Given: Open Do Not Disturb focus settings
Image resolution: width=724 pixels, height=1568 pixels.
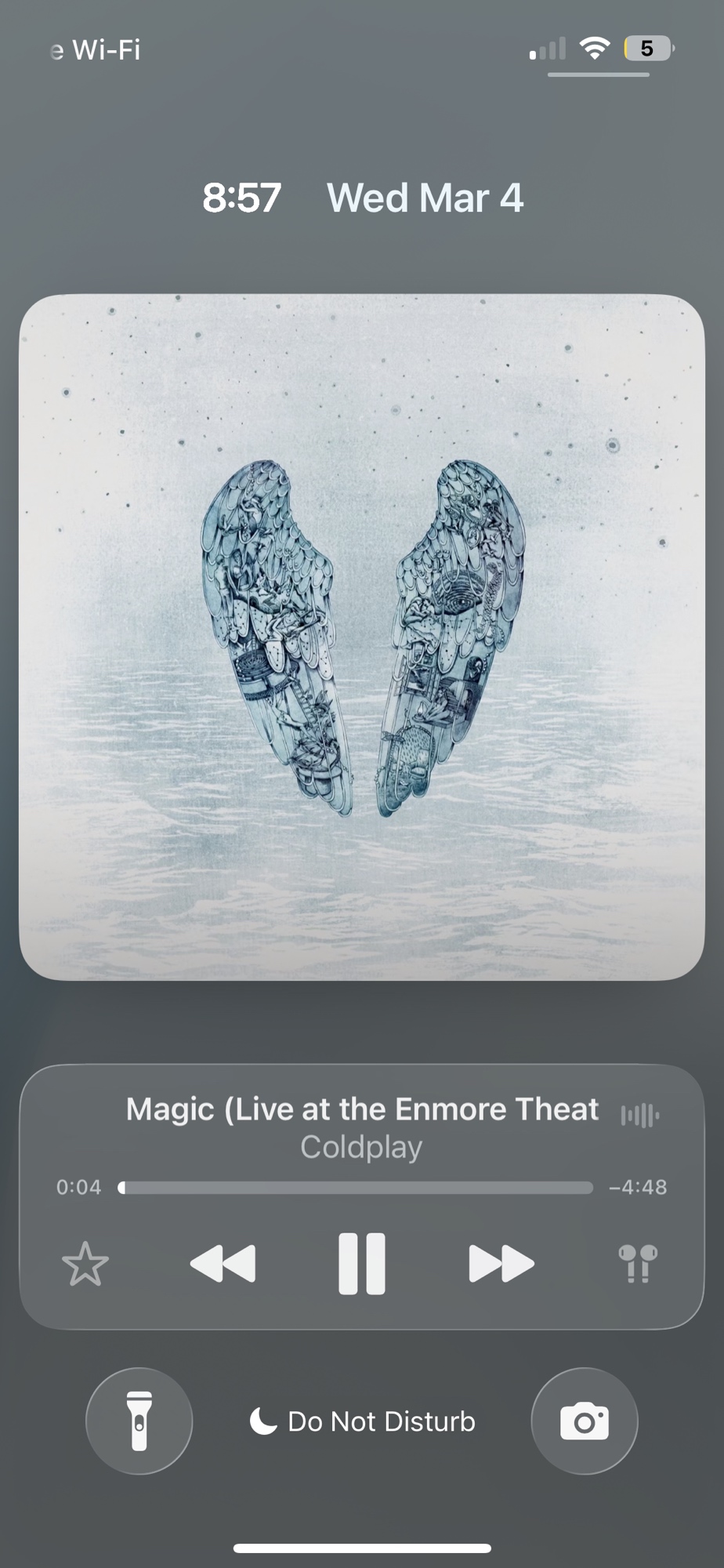Looking at the screenshot, I should (362, 1421).
